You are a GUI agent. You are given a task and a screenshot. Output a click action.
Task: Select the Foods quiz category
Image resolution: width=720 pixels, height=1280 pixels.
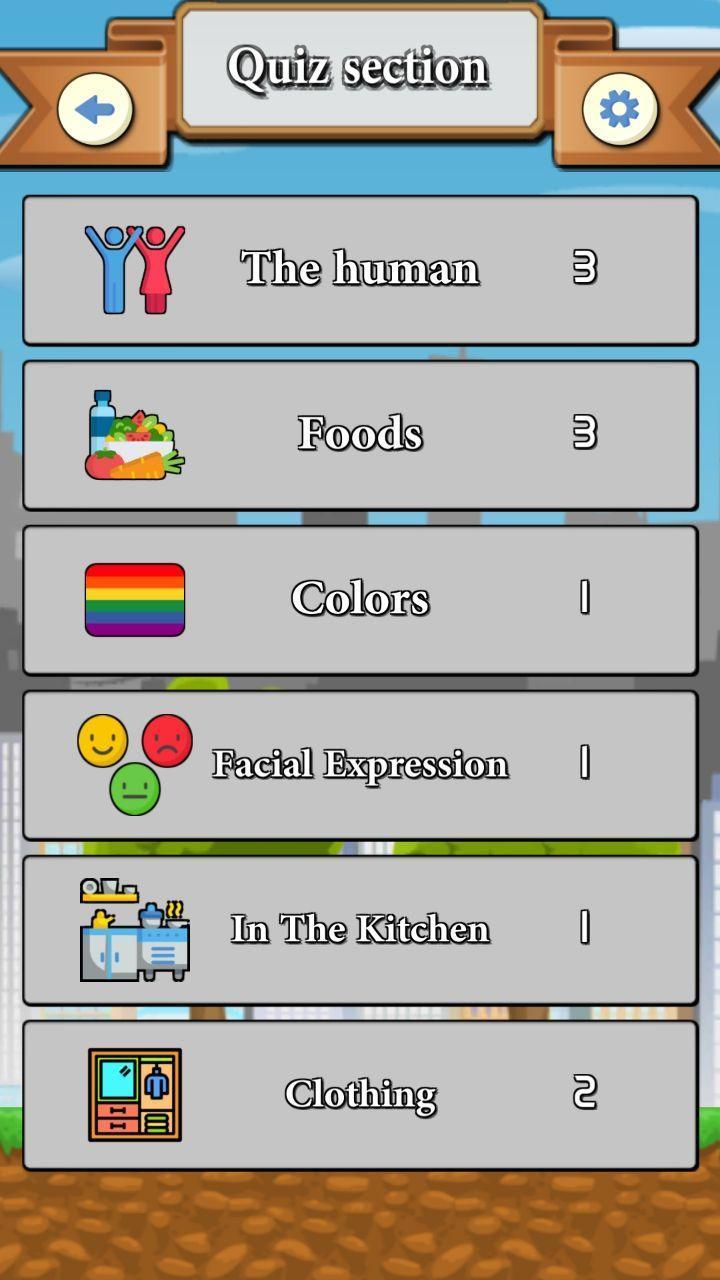pos(360,435)
